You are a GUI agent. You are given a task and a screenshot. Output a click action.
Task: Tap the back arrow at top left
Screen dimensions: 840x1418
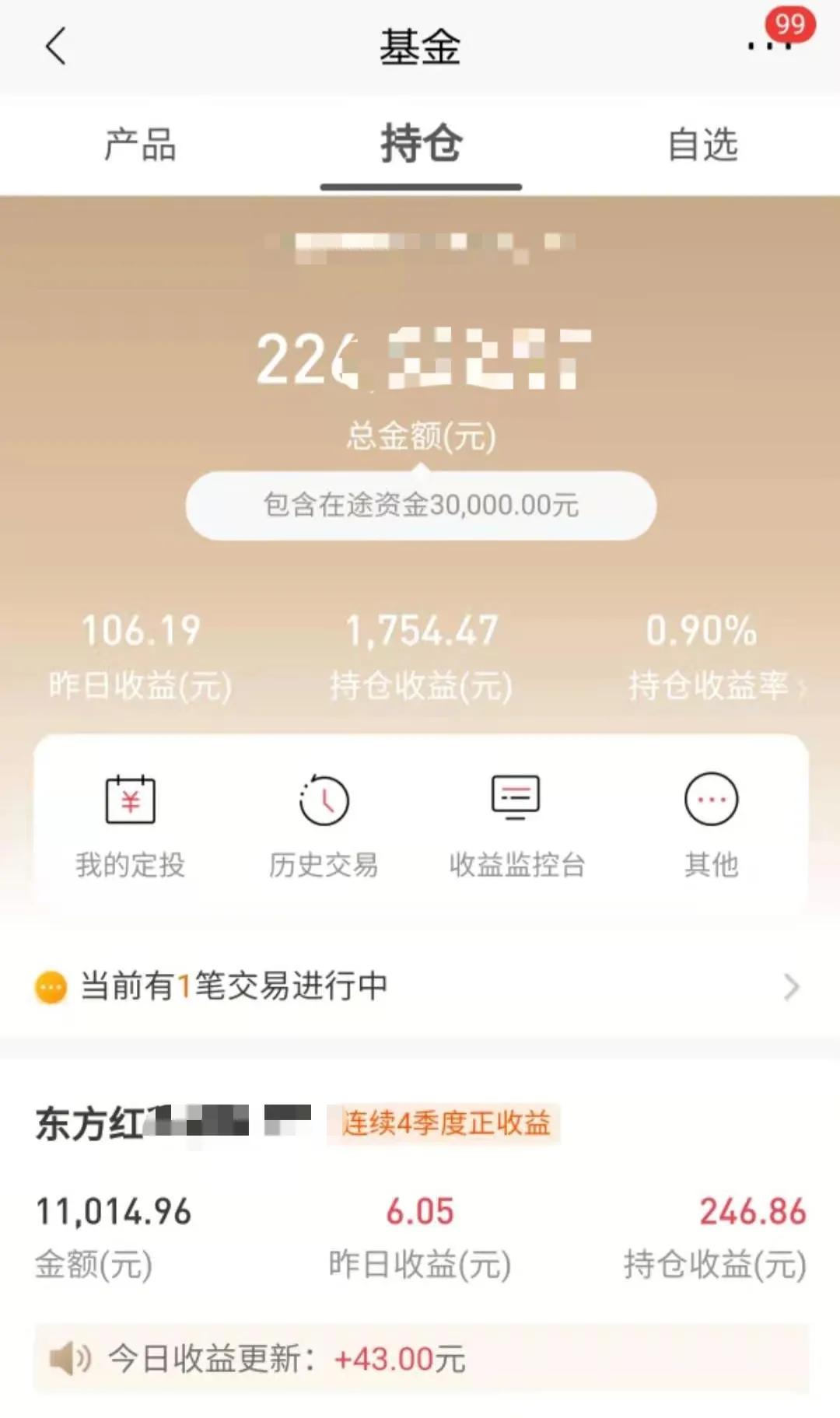click(x=51, y=48)
